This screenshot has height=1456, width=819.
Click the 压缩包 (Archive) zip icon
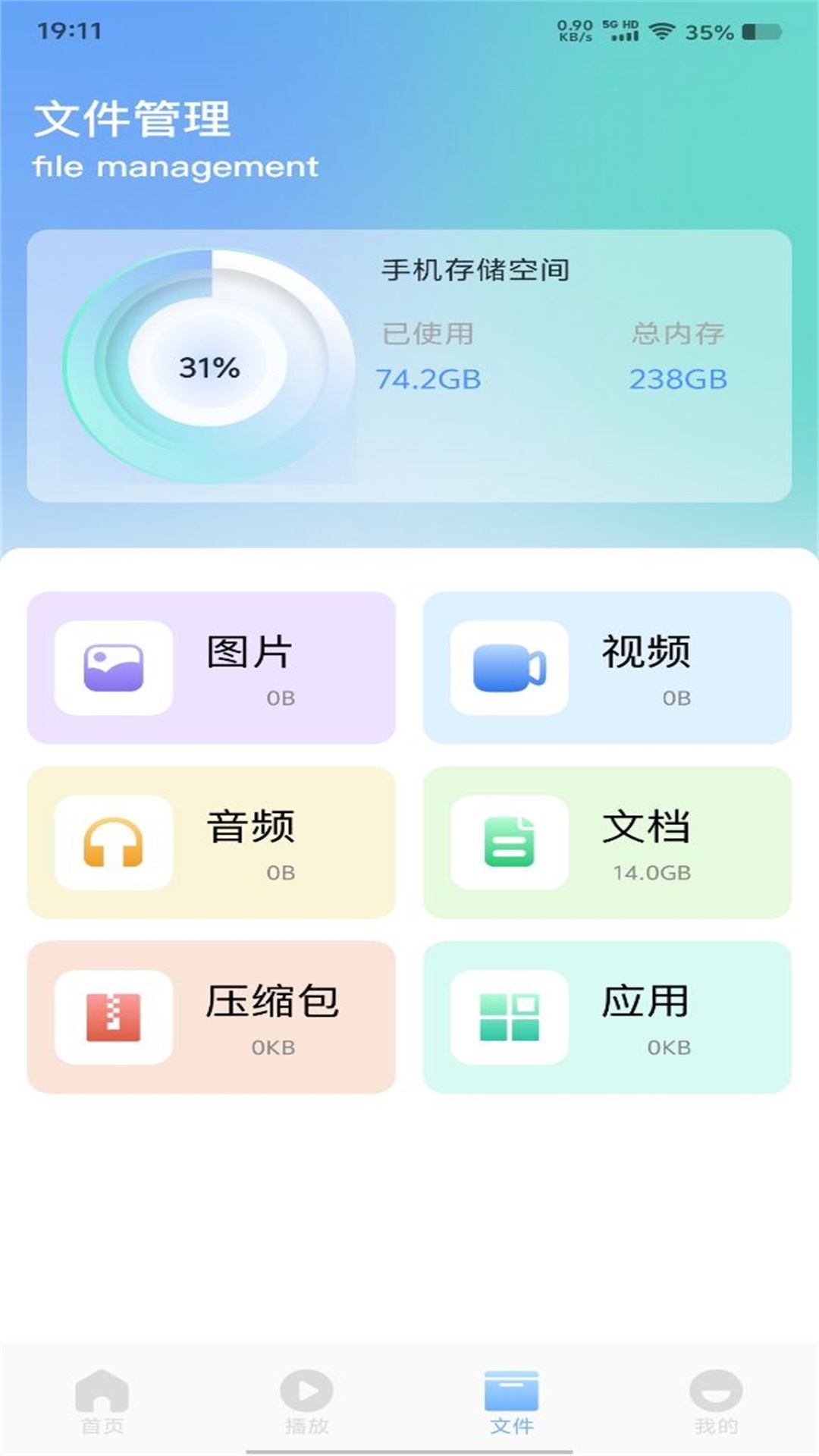114,1016
